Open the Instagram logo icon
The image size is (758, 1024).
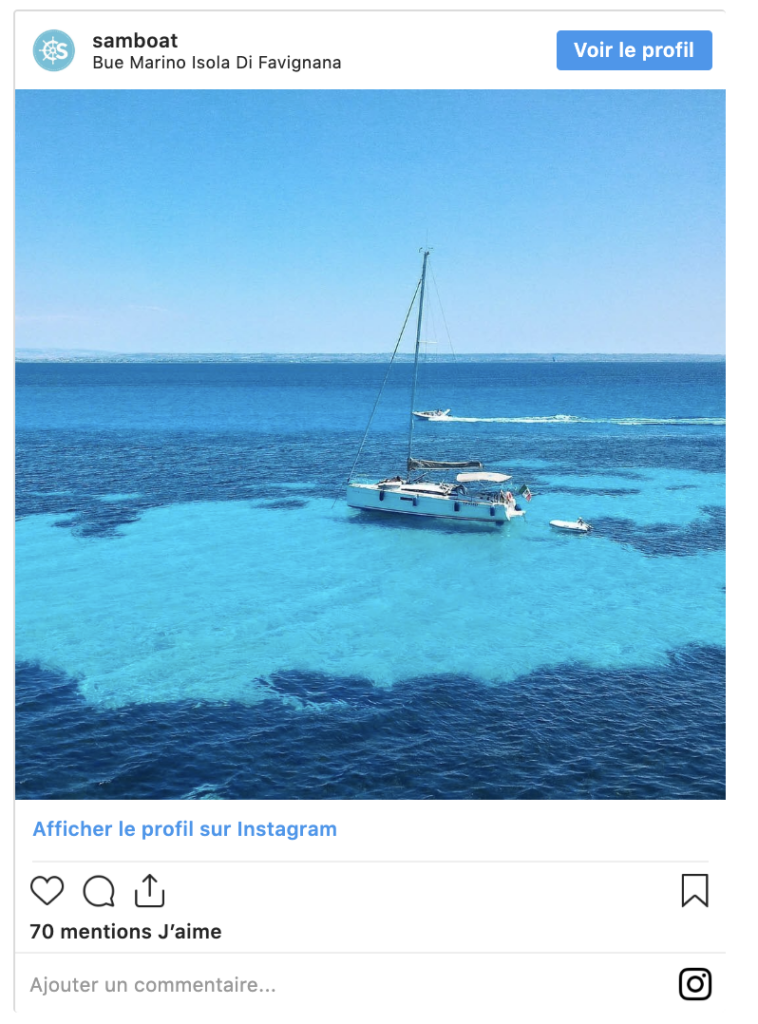click(x=695, y=984)
